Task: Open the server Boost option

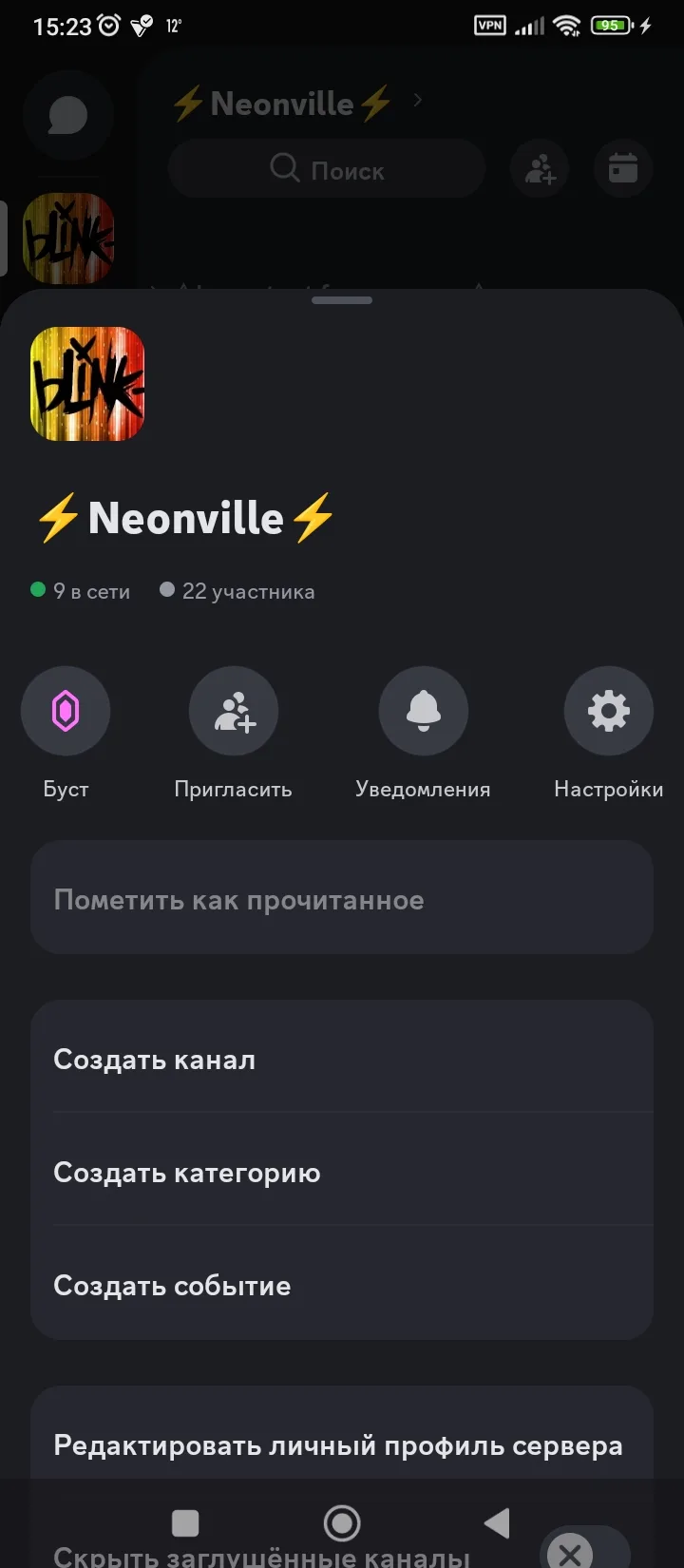Action: (66, 711)
